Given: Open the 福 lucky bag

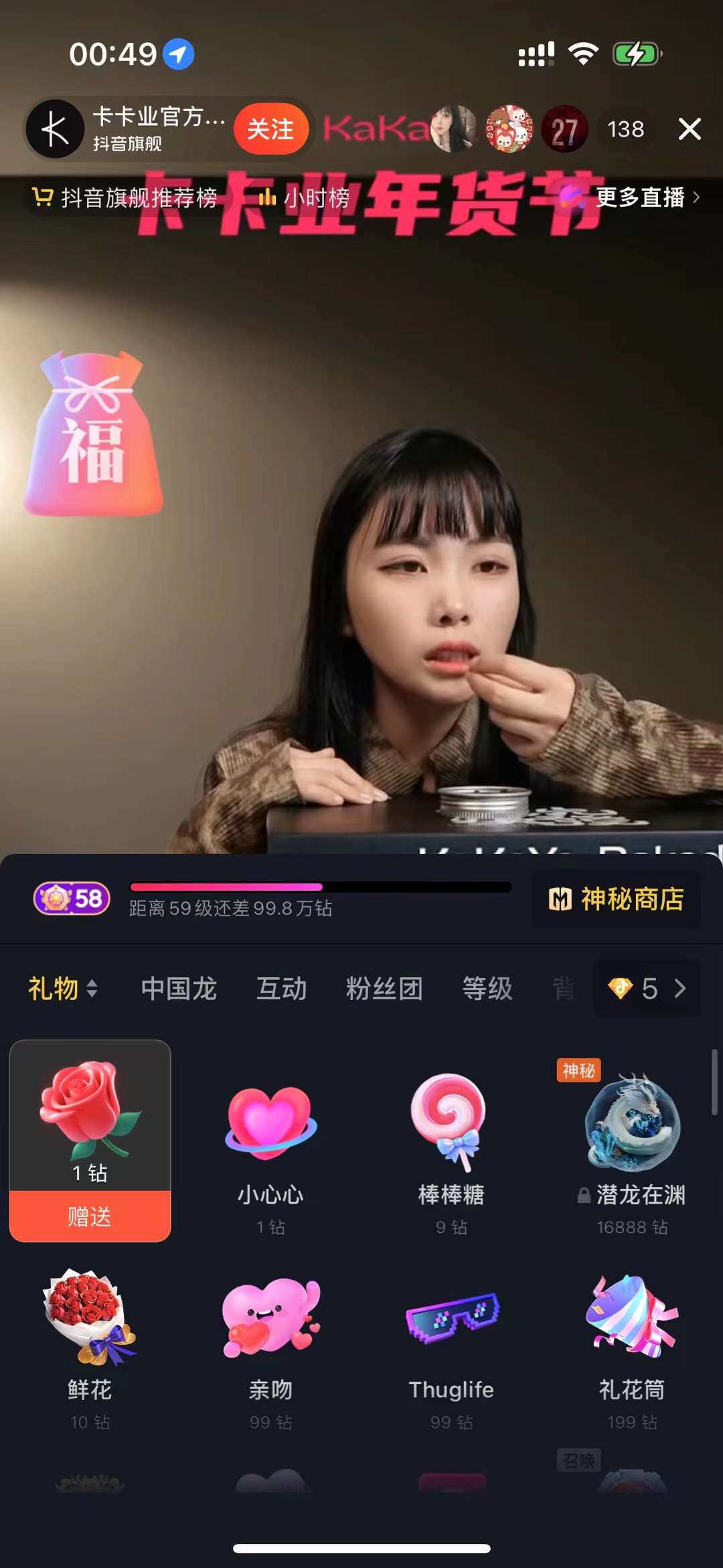Looking at the screenshot, I should click(x=94, y=434).
